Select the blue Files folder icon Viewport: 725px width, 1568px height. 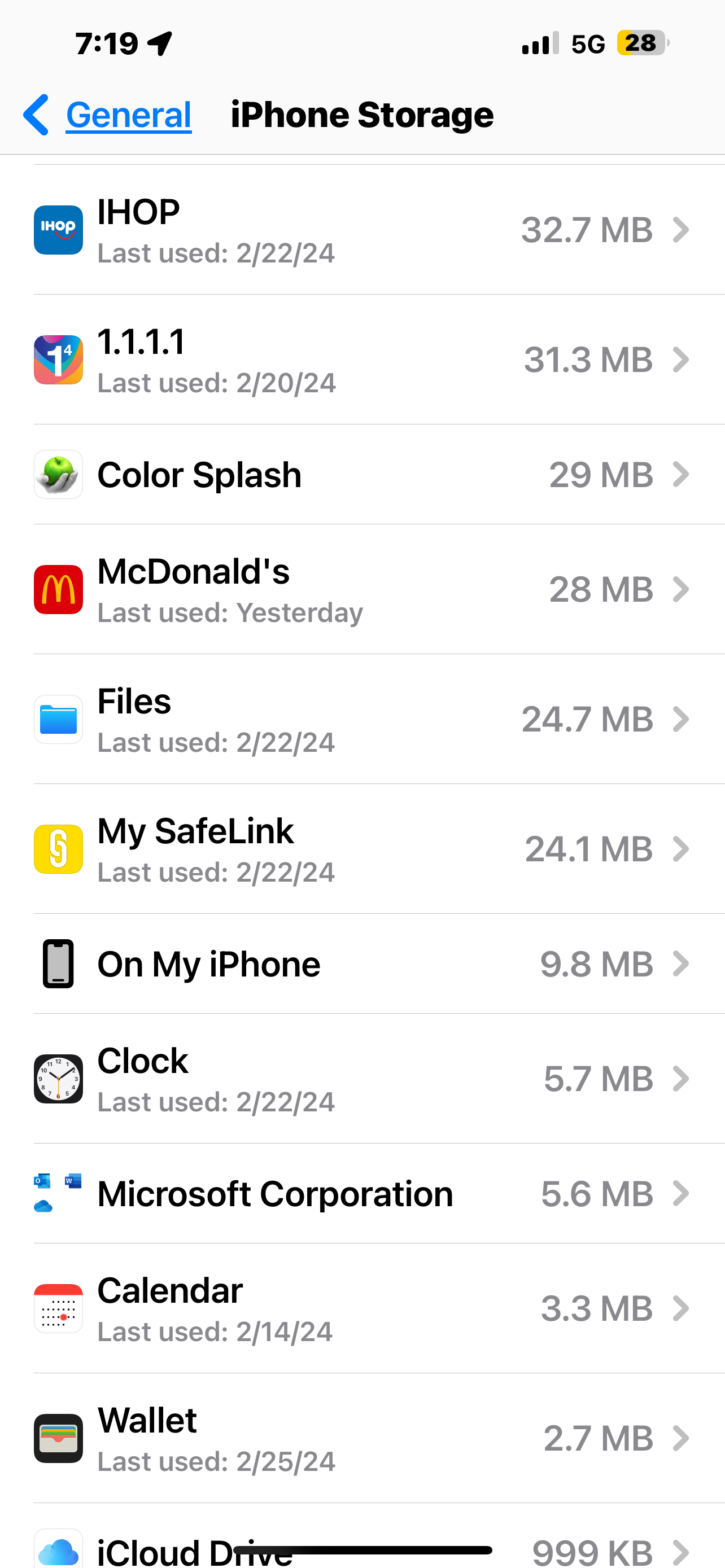click(58, 719)
